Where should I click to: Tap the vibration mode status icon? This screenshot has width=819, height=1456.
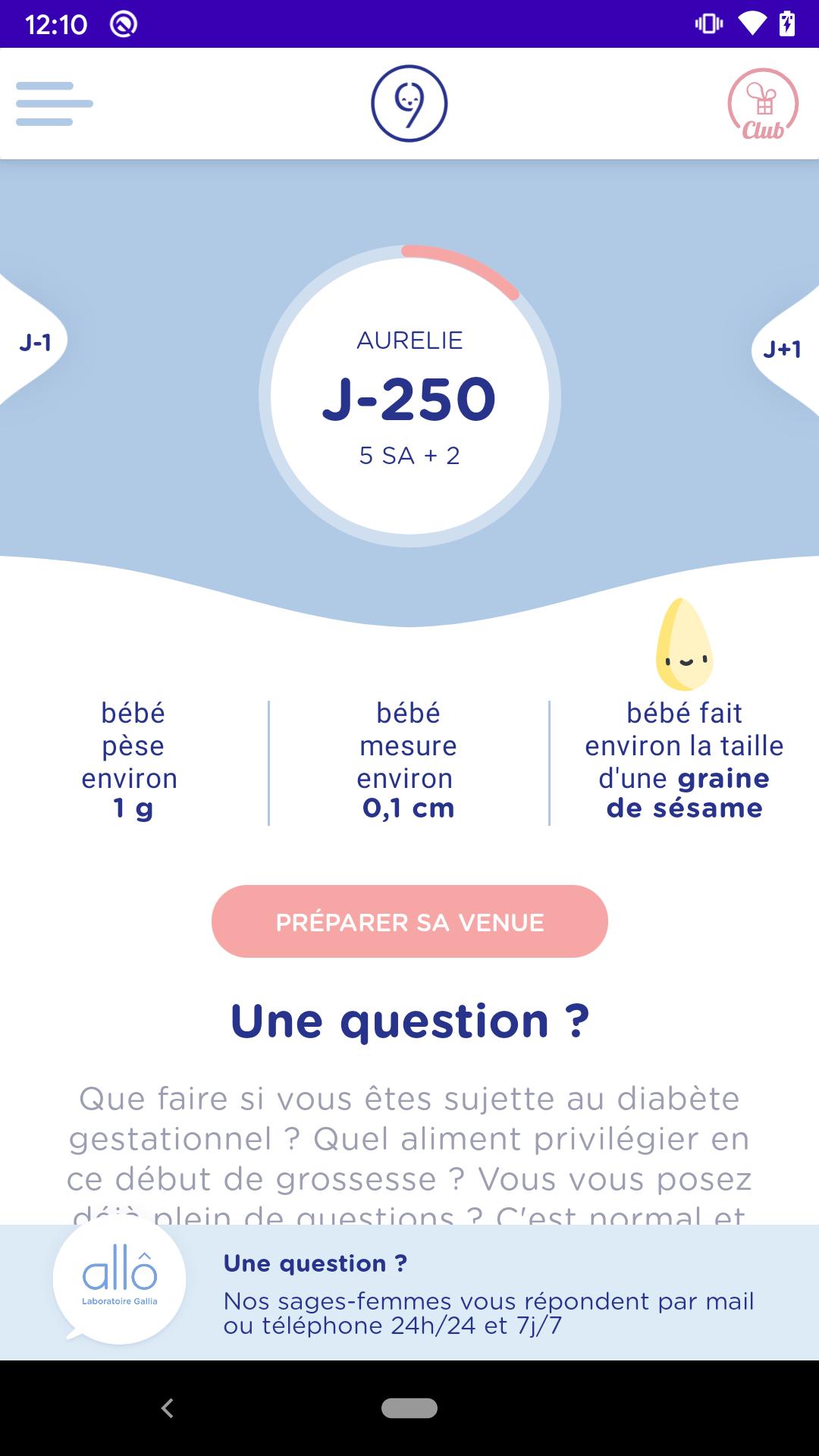pos(709,24)
